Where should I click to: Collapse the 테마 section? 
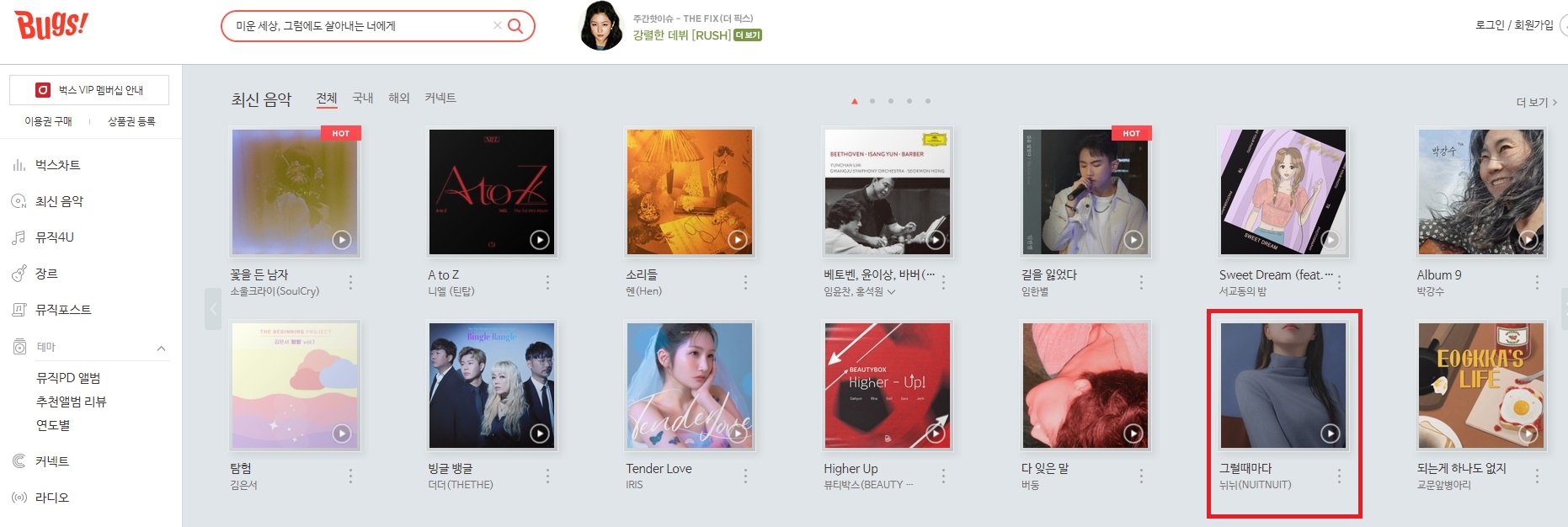161,348
